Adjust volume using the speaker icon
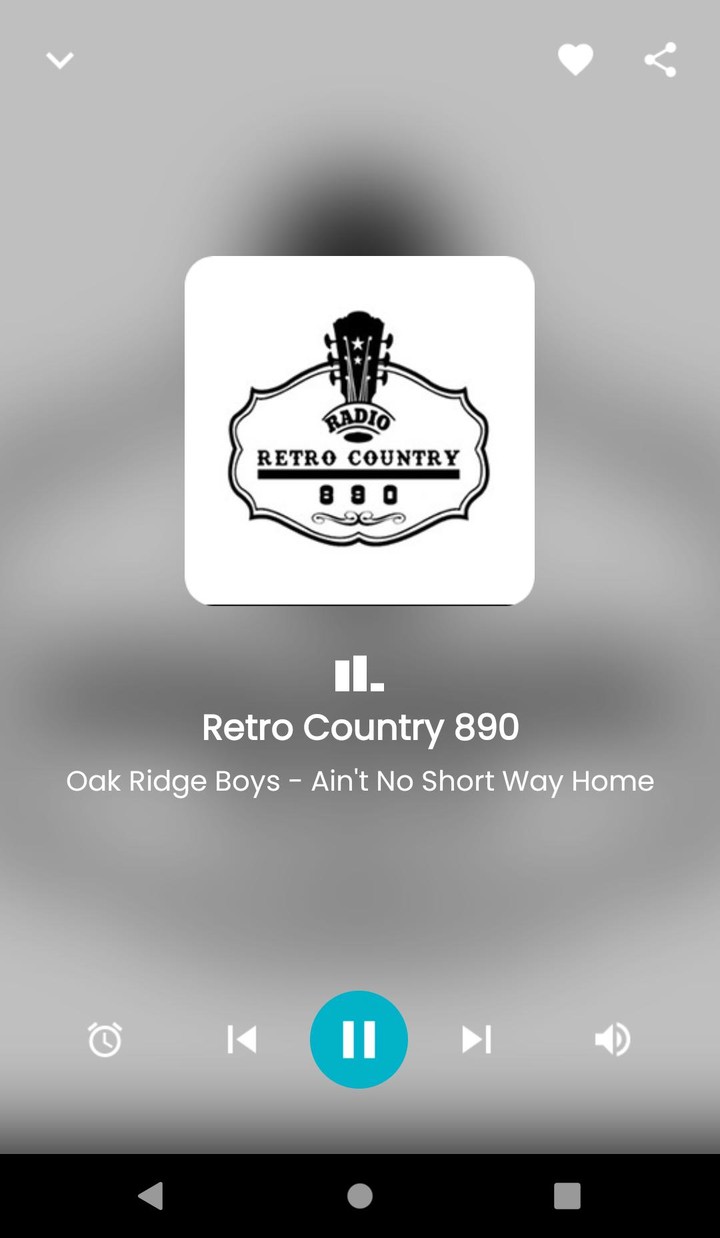Image resolution: width=720 pixels, height=1238 pixels. point(613,1039)
